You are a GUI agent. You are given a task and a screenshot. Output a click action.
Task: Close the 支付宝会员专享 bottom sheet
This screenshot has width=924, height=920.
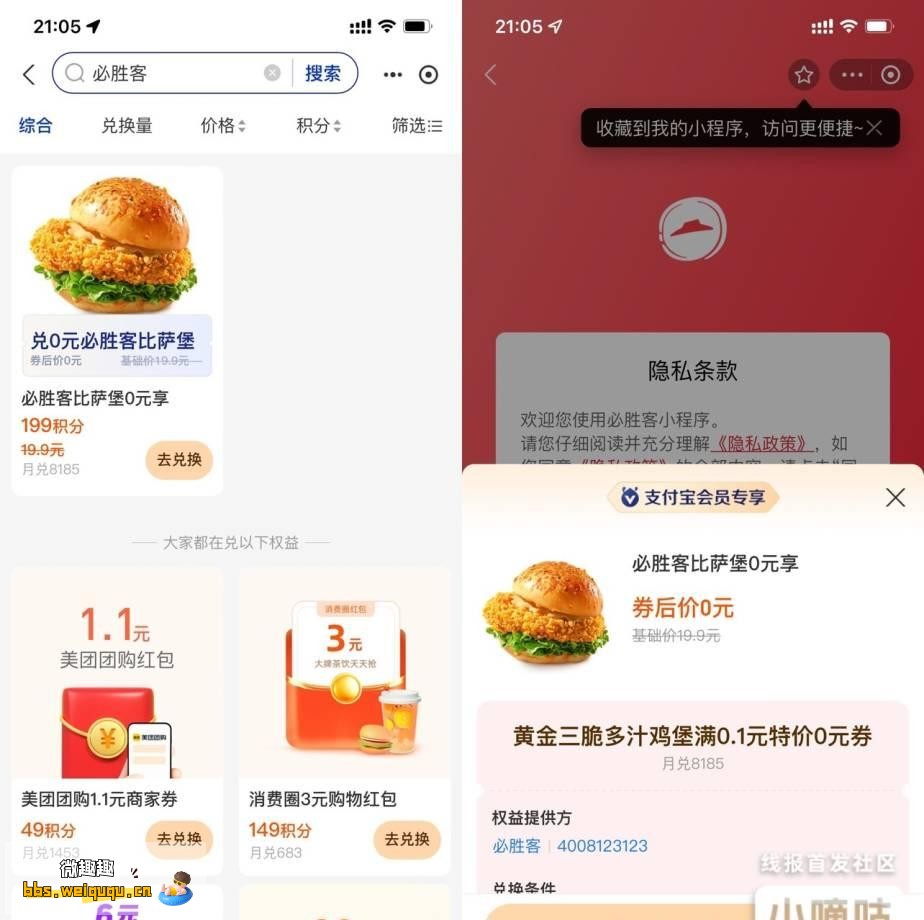click(895, 498)
